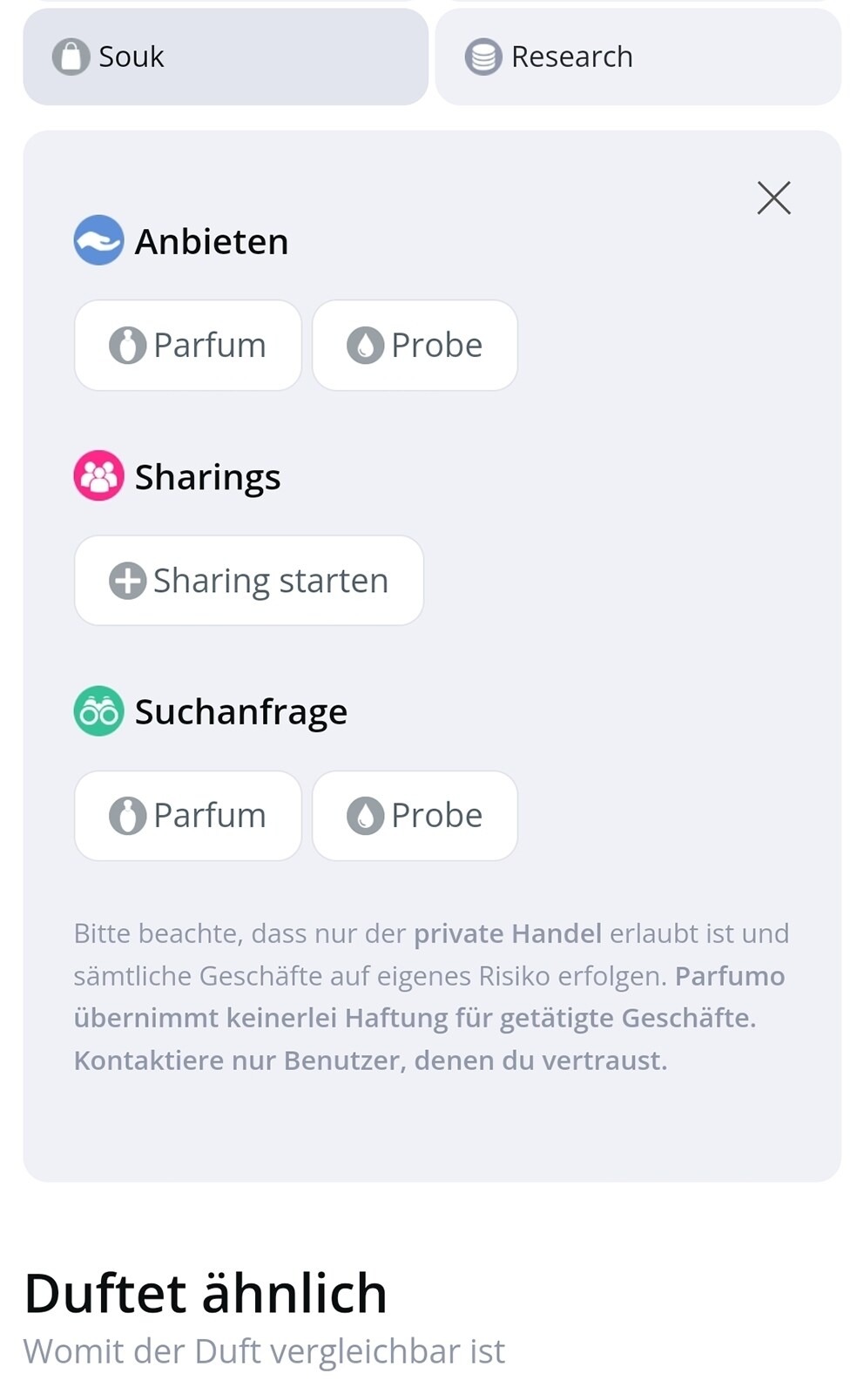Offer a Parfum under Anbieten

coord(188,346)
